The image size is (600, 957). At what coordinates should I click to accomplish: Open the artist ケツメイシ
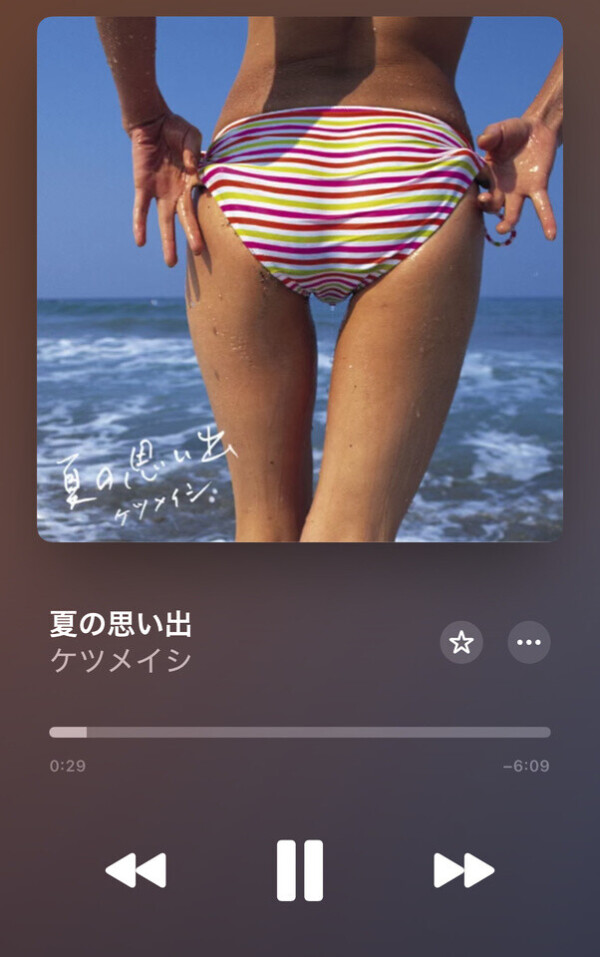[121, 661]
